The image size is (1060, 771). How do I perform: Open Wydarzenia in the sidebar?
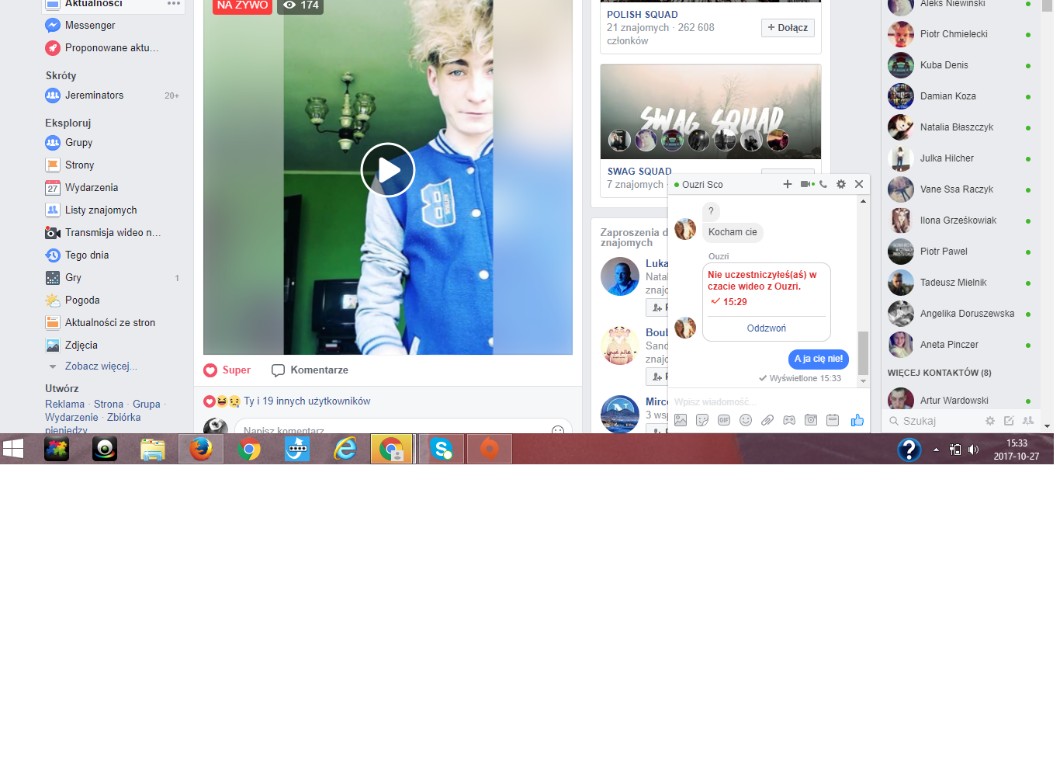(x=91, y=188)
